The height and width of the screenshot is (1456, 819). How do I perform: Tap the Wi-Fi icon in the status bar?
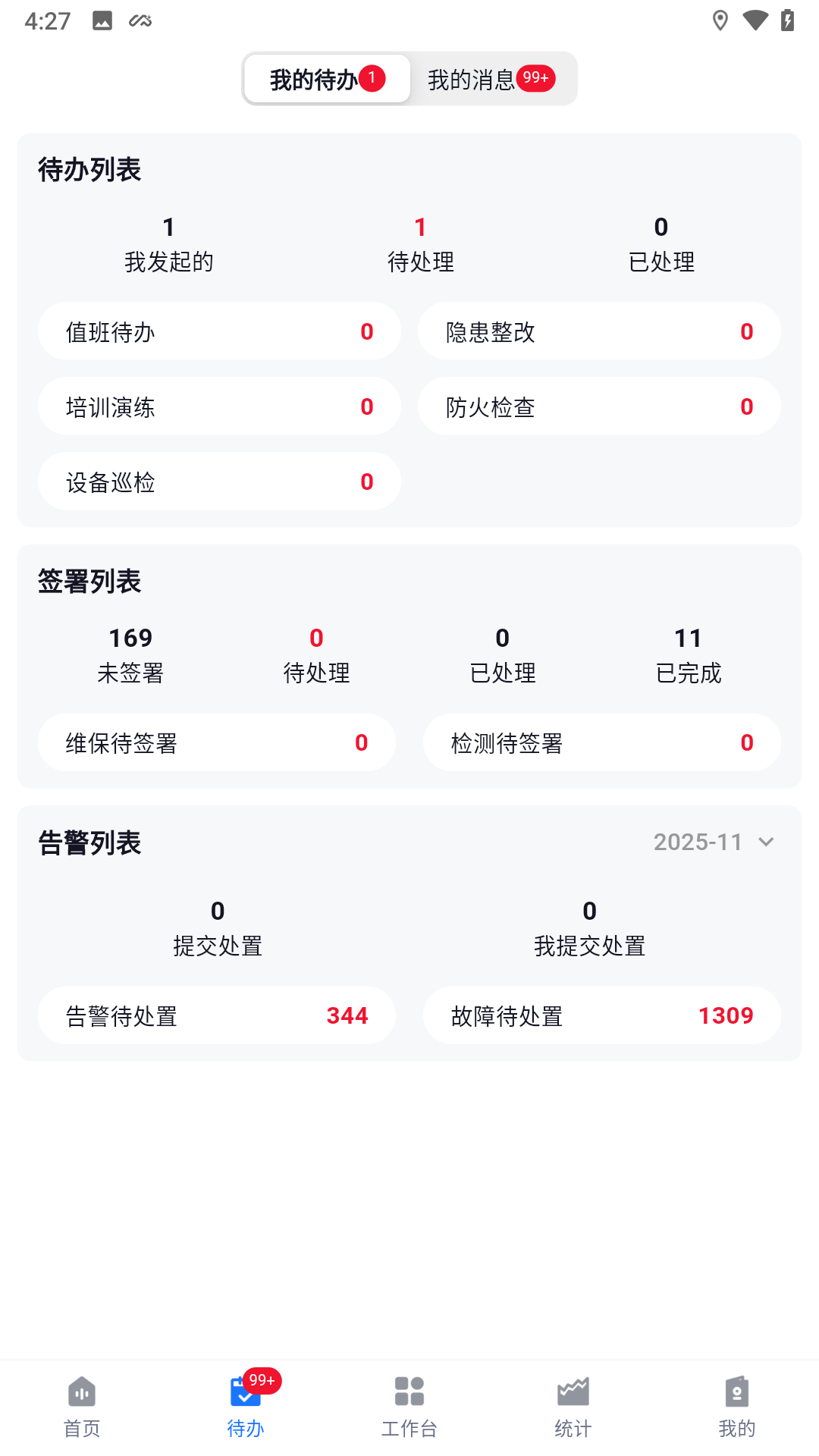click(755, 20)
